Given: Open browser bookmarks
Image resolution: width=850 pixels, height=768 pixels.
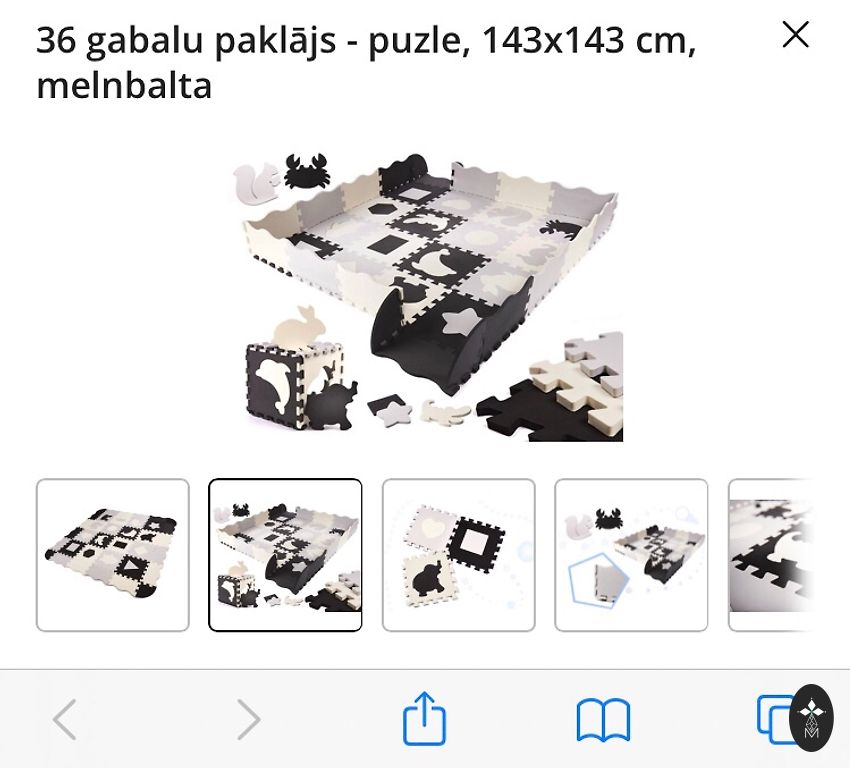Looking at the screenshot, I should (x=603, y=719).
